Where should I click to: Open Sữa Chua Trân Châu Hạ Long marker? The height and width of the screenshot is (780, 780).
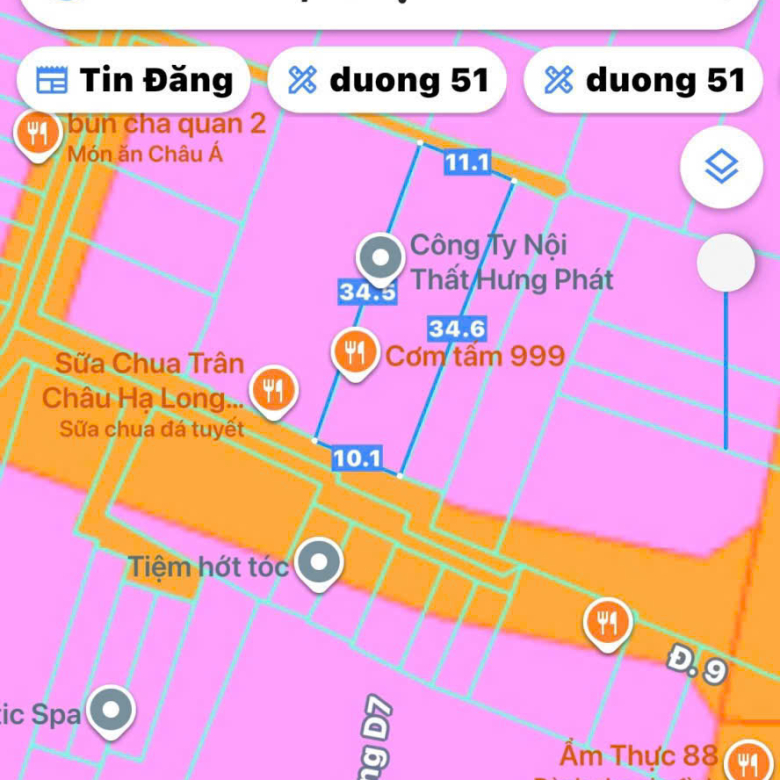(272, 391)
